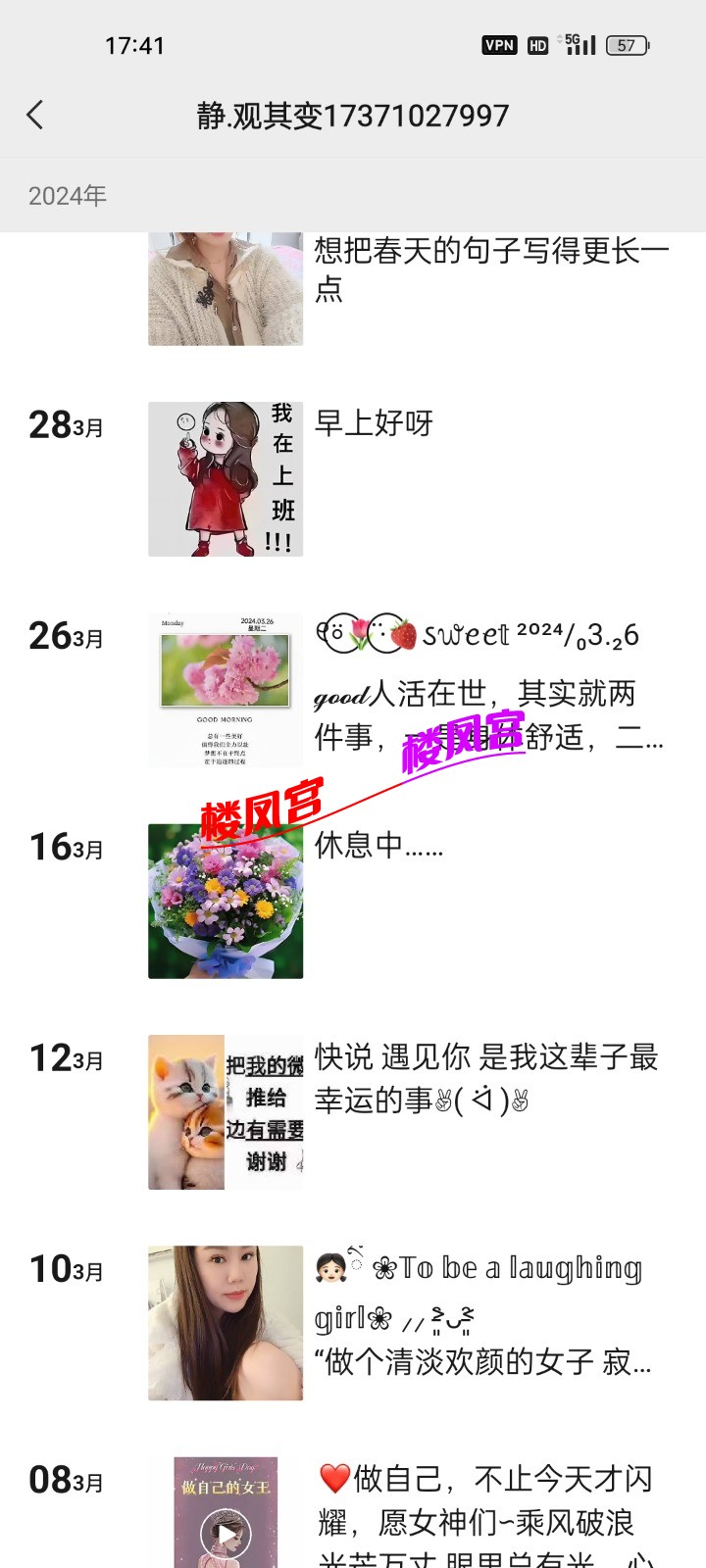The height and width of the screenshot is (1568, 706).
Task: Open the 12 March kitten post
Action: click(x=226, y=1112)
